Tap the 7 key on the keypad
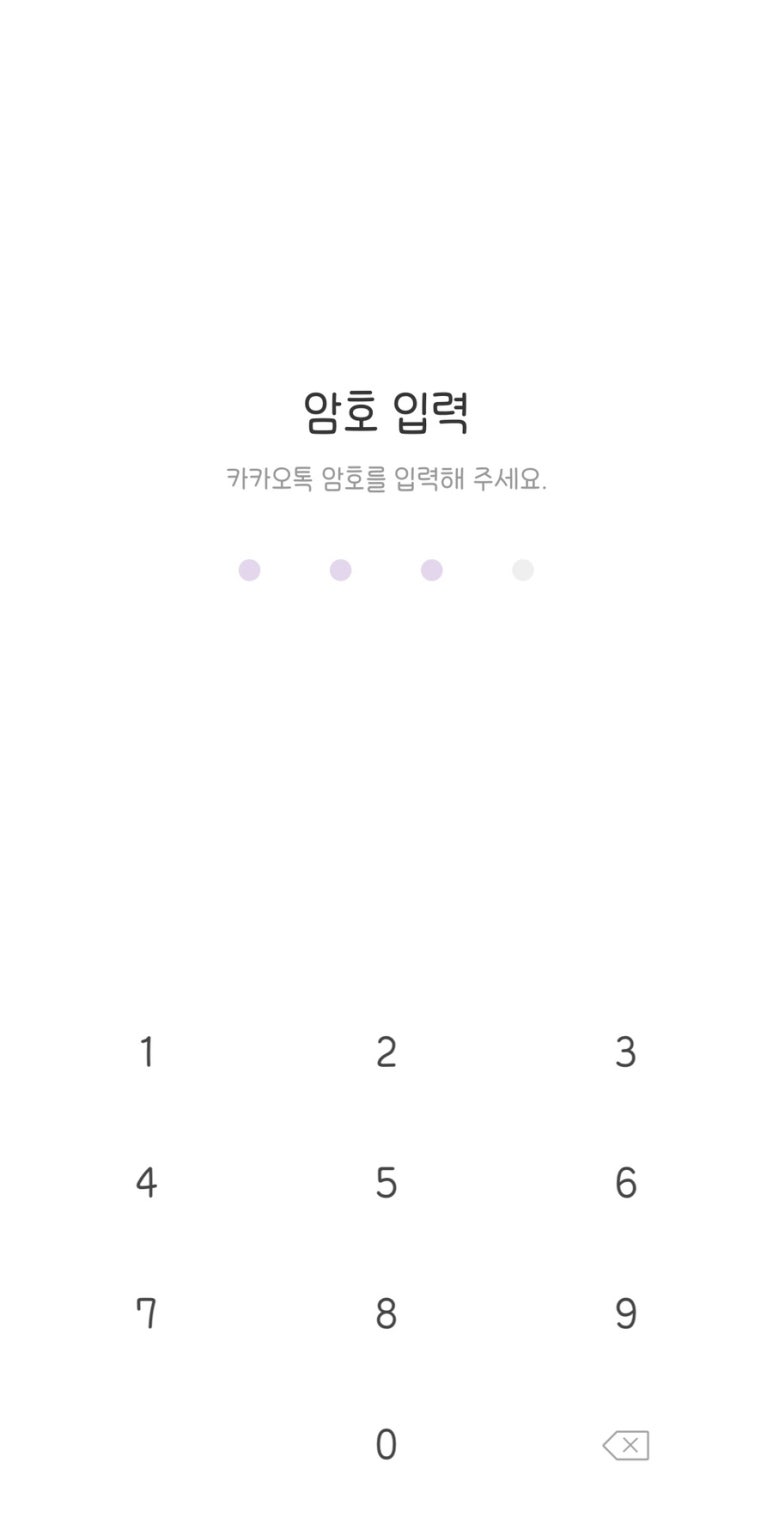The width and height of the screenshot is (773, 1536). coord(146,1313)
